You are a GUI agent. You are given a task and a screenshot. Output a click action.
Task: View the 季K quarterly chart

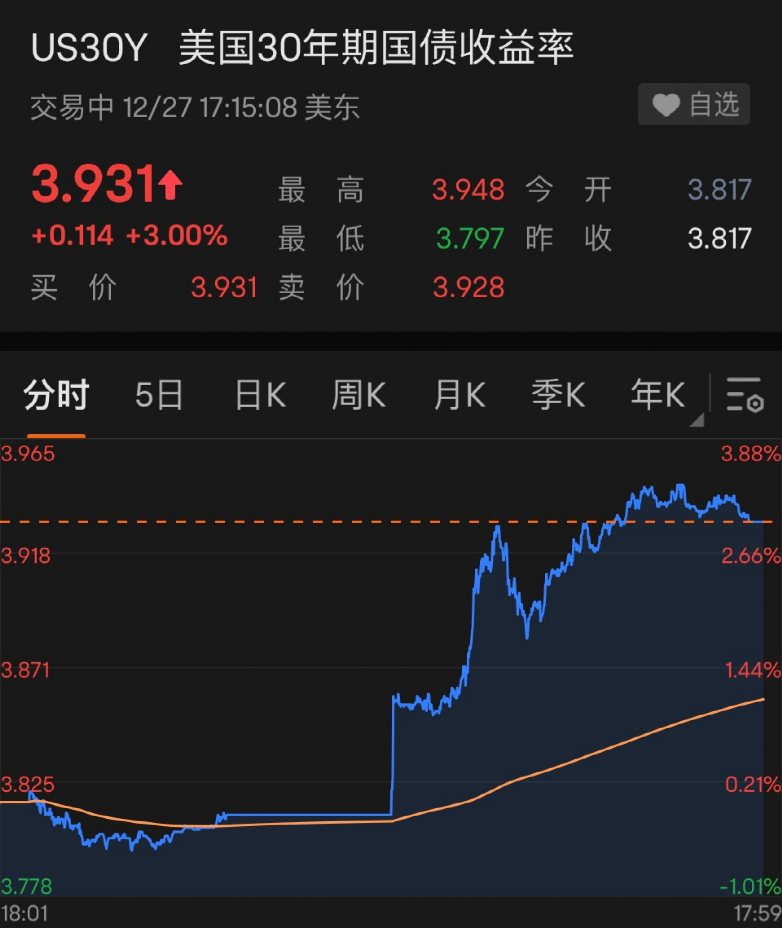pyautogui.click(x=558, y=395)
